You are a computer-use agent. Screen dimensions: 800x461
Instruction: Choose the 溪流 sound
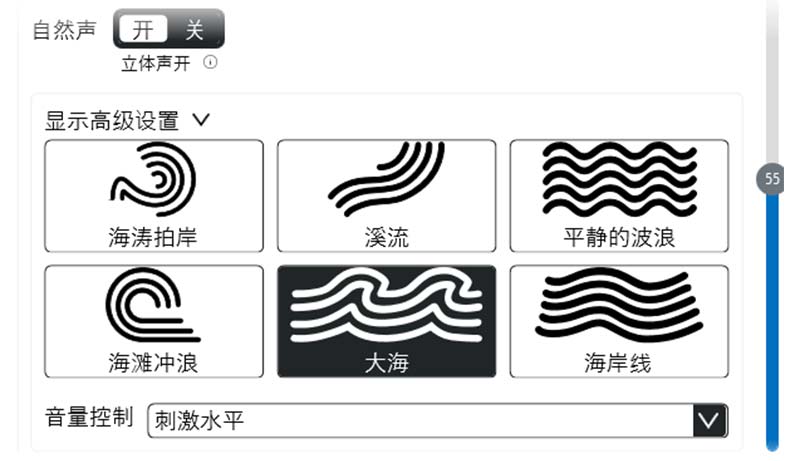click(x=386, y=195)
